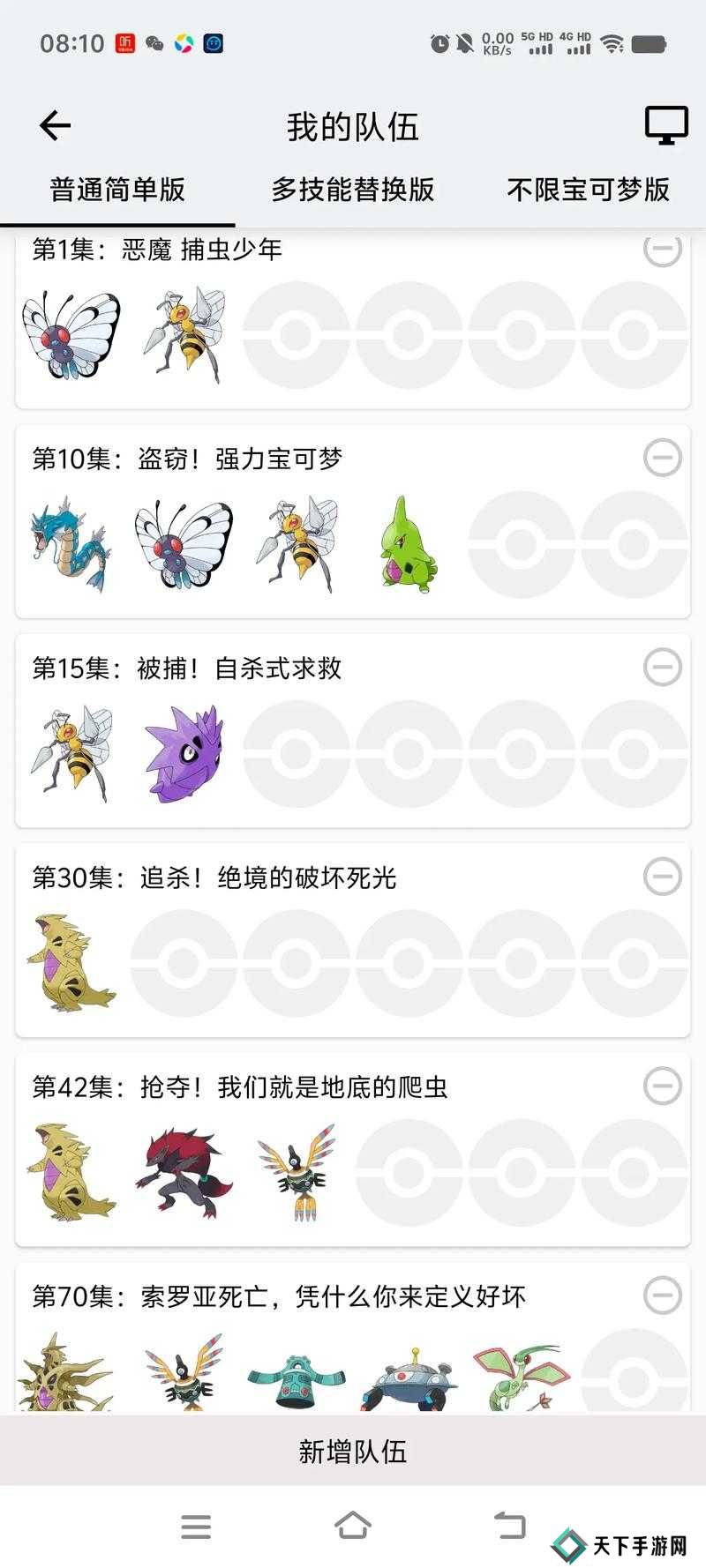Tap the minus circle on episode 70 team
The width and height of the screenshot is (706, 1568).
point(662,1296)
